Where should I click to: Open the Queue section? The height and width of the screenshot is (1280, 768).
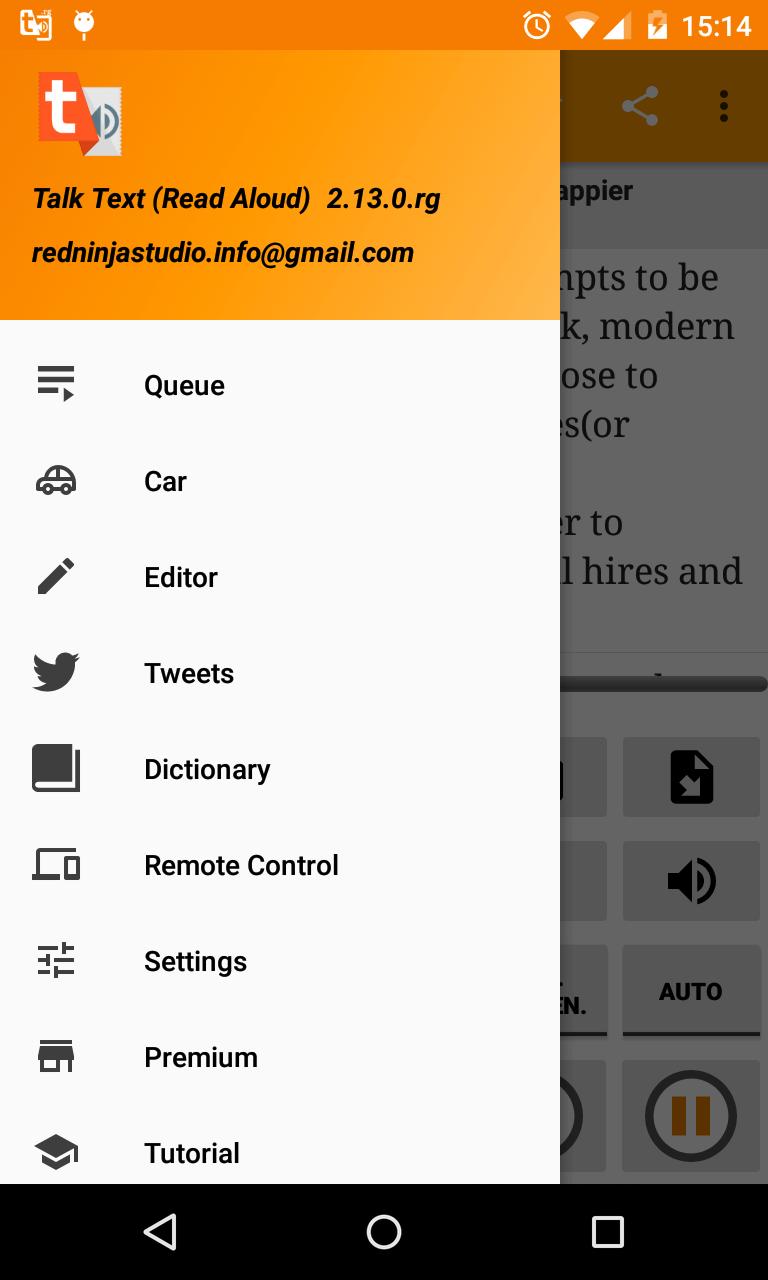coord(184,384)
